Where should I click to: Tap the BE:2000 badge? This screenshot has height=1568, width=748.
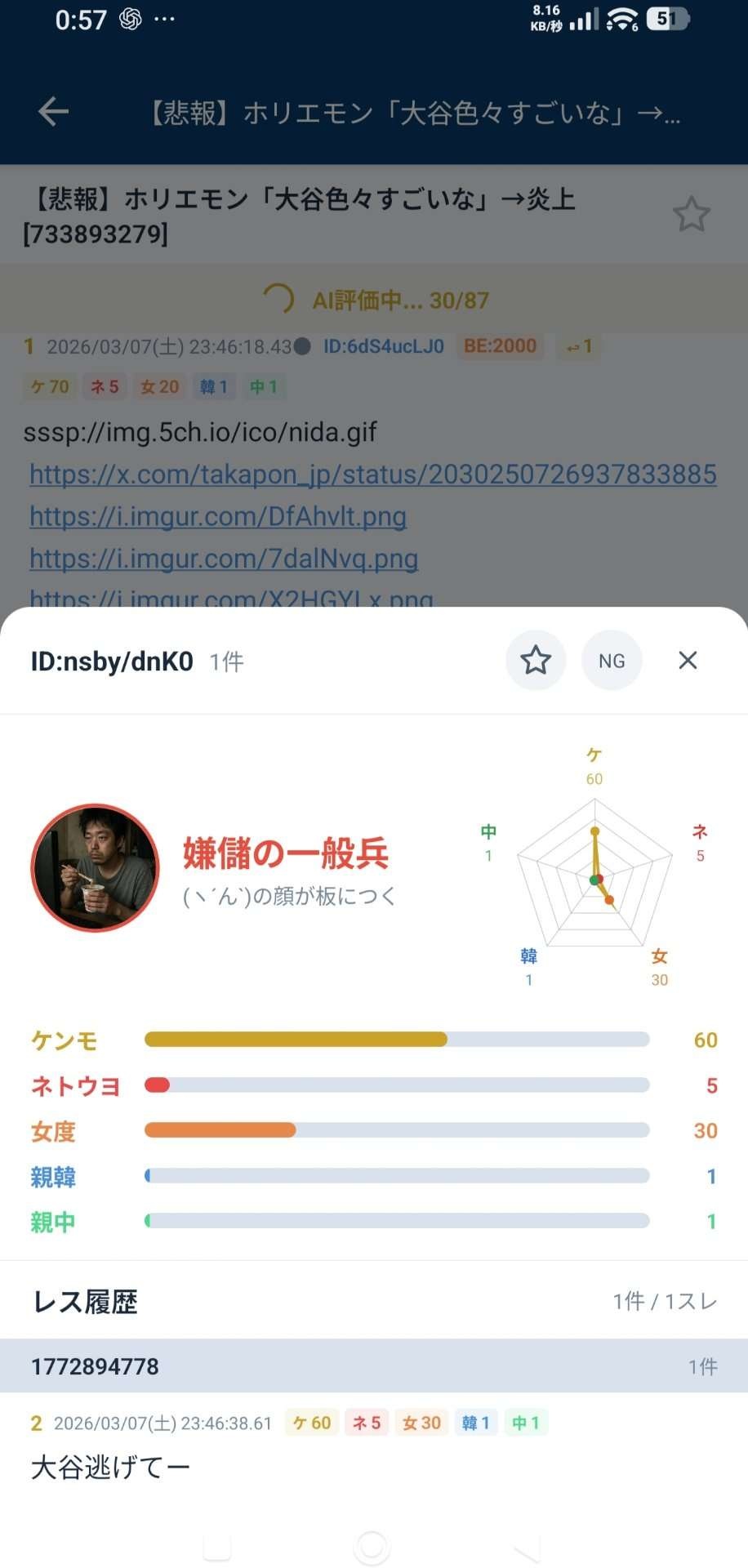(x=500, y=346)
